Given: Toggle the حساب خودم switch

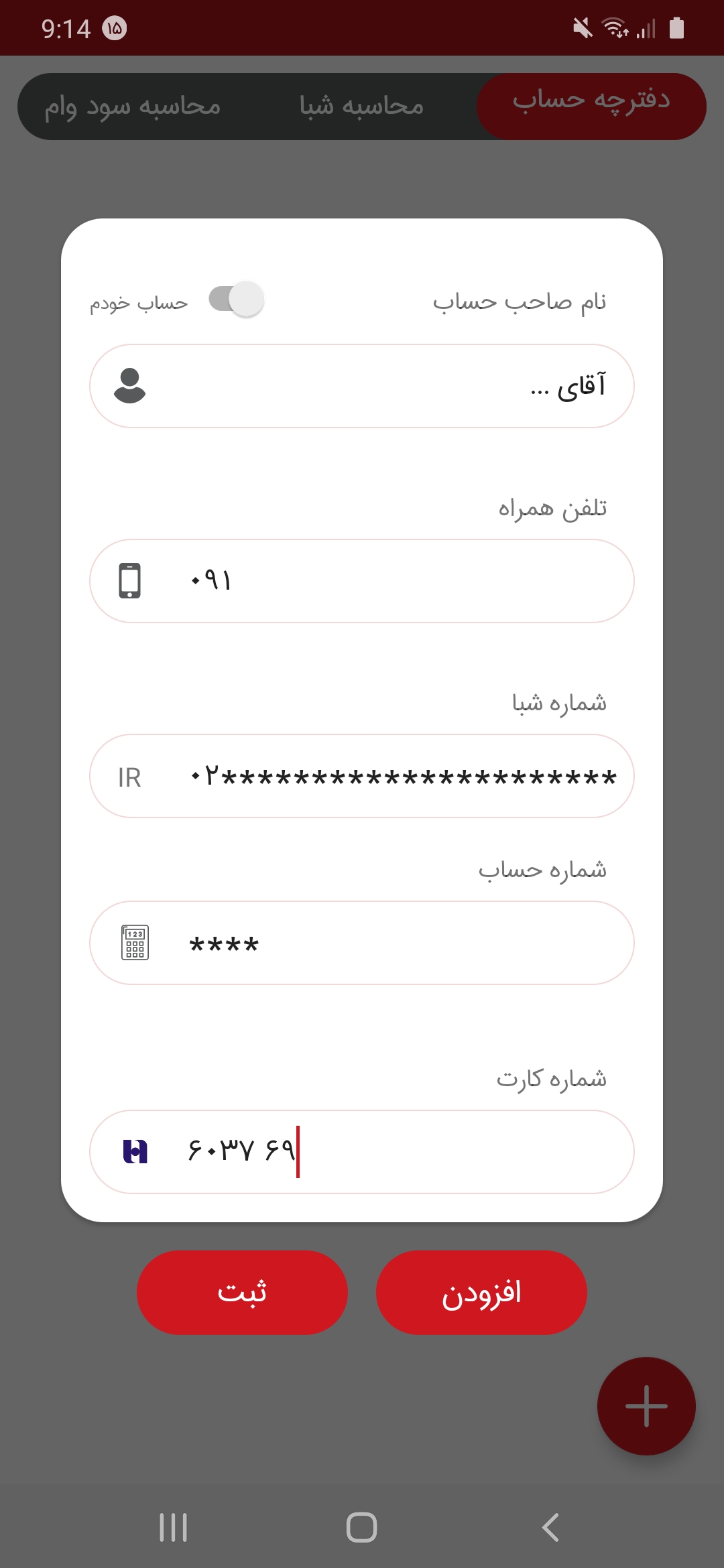Looking at the screenshot, I should (236, 300).
